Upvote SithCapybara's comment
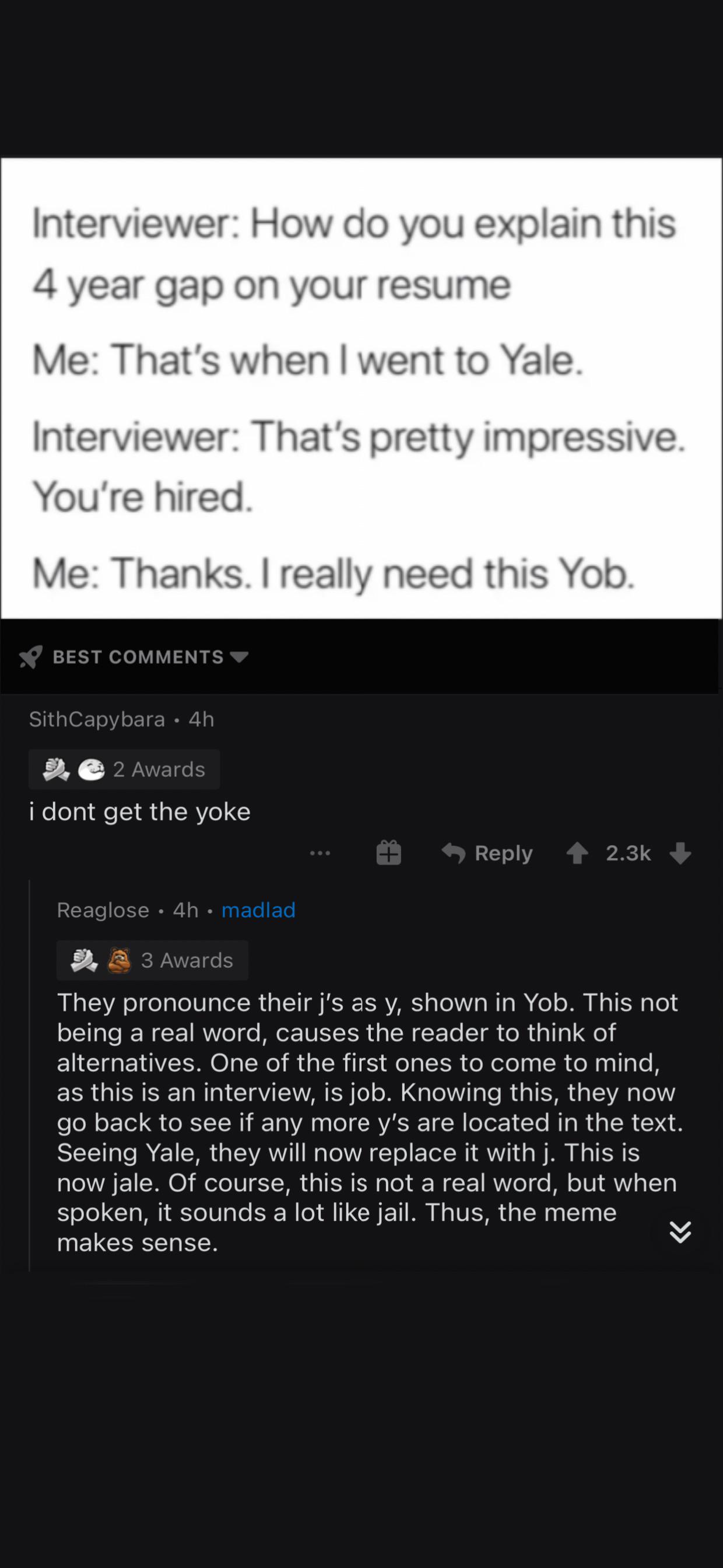Screen dimensions: 723x1568 (577, 853)
